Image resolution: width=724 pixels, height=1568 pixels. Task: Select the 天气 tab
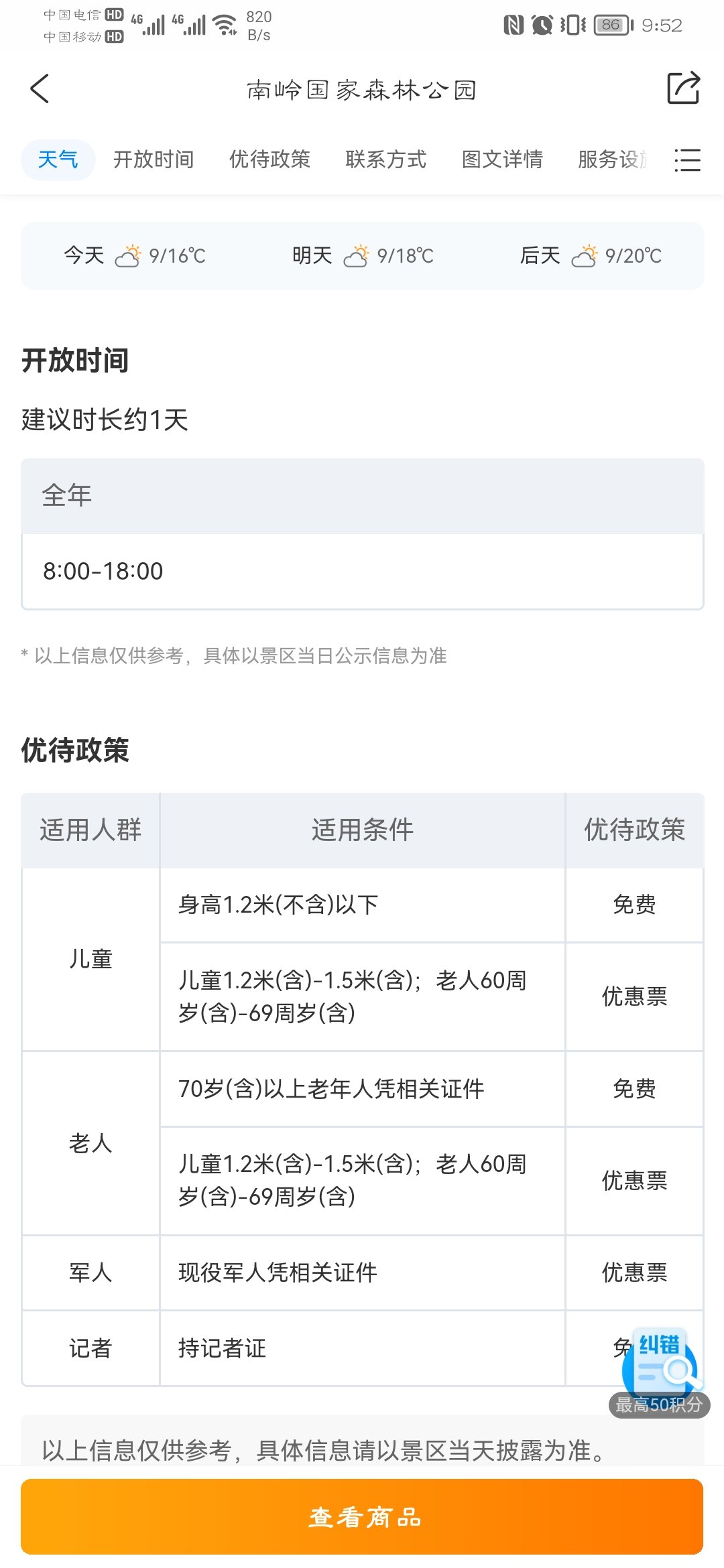pos(58,159)
